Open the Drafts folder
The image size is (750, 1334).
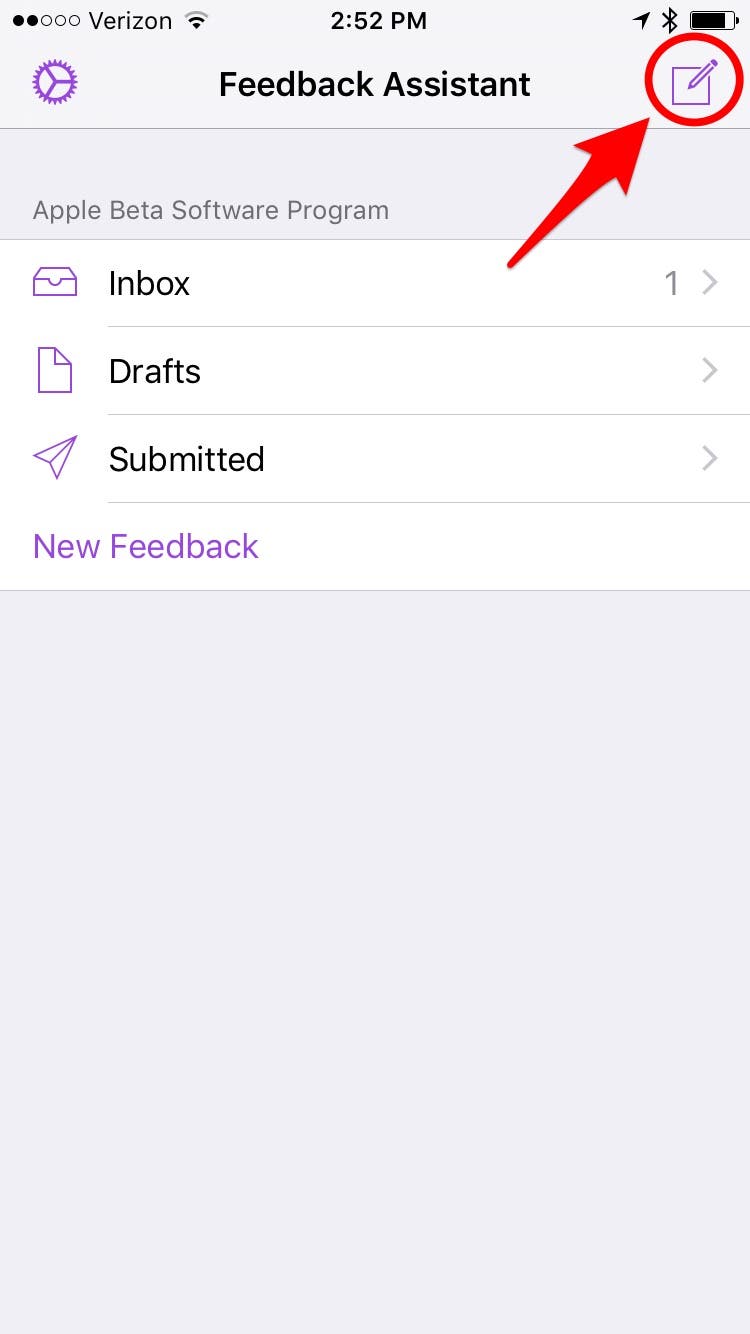pyautogui.click(x=375, y=371)
